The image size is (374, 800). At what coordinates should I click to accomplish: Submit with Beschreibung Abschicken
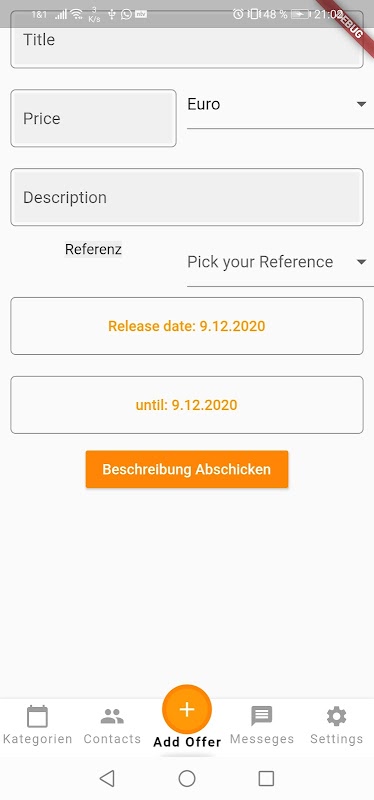click(187, 469)
